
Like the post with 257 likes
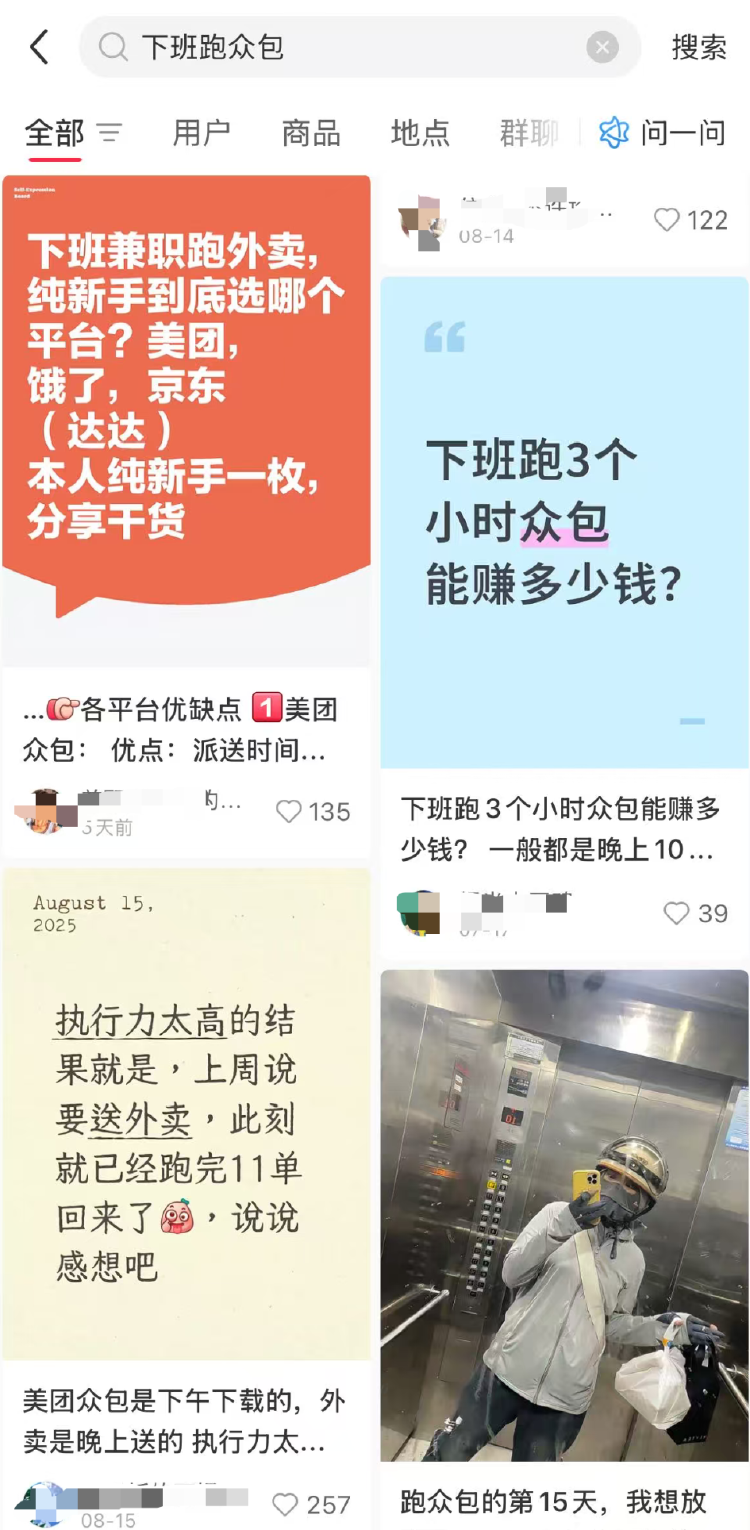pos(286,1504)
